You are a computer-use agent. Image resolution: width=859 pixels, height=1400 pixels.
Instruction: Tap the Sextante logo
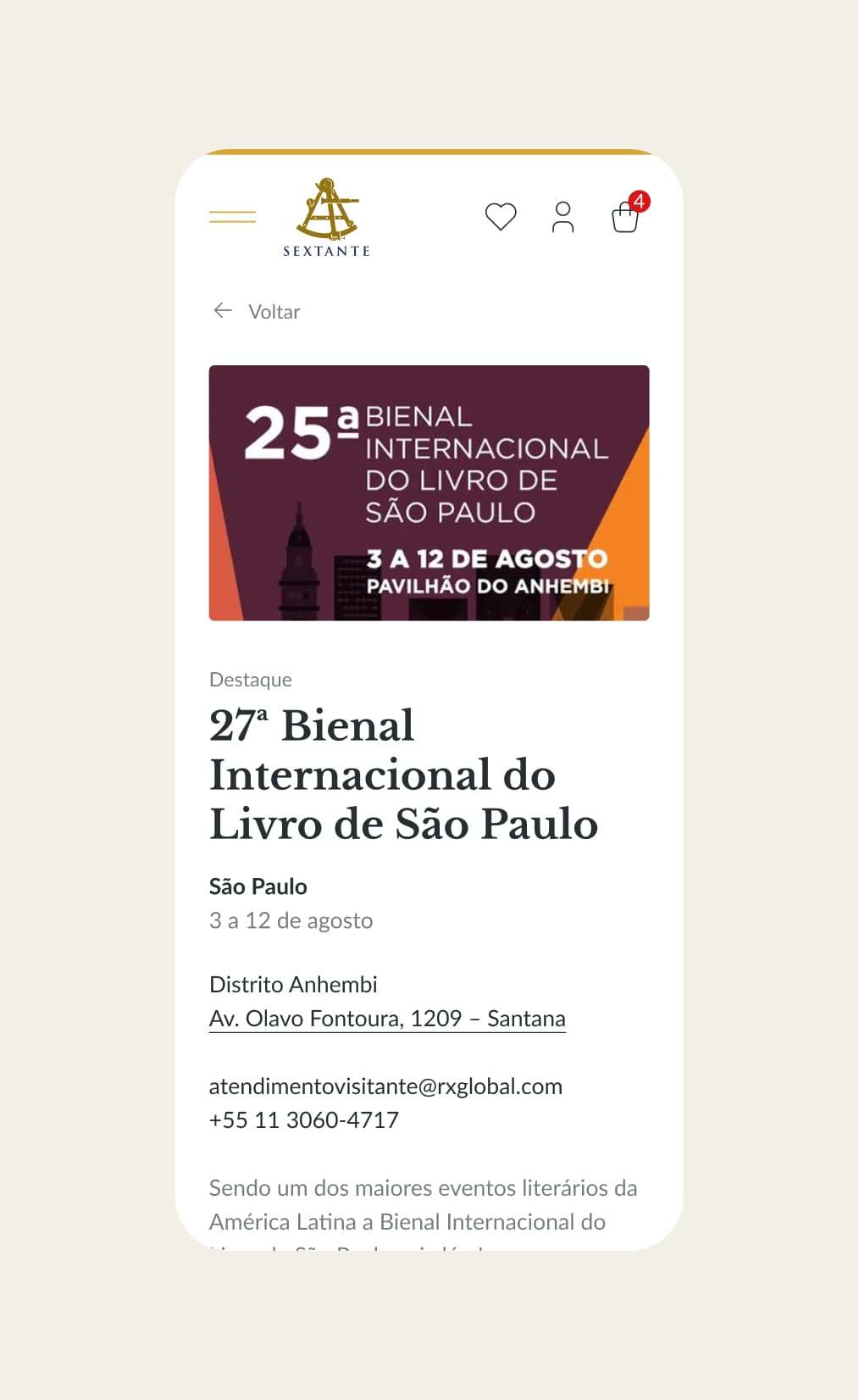(x=327, y=218)
